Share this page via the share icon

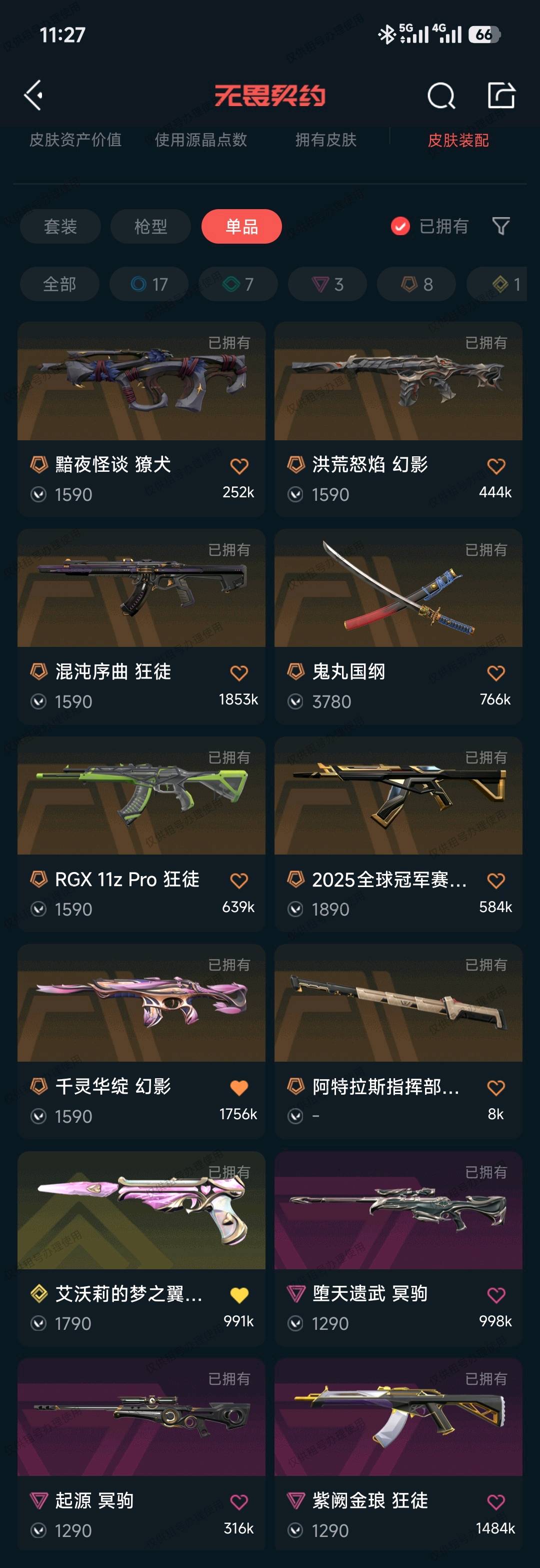501,96
